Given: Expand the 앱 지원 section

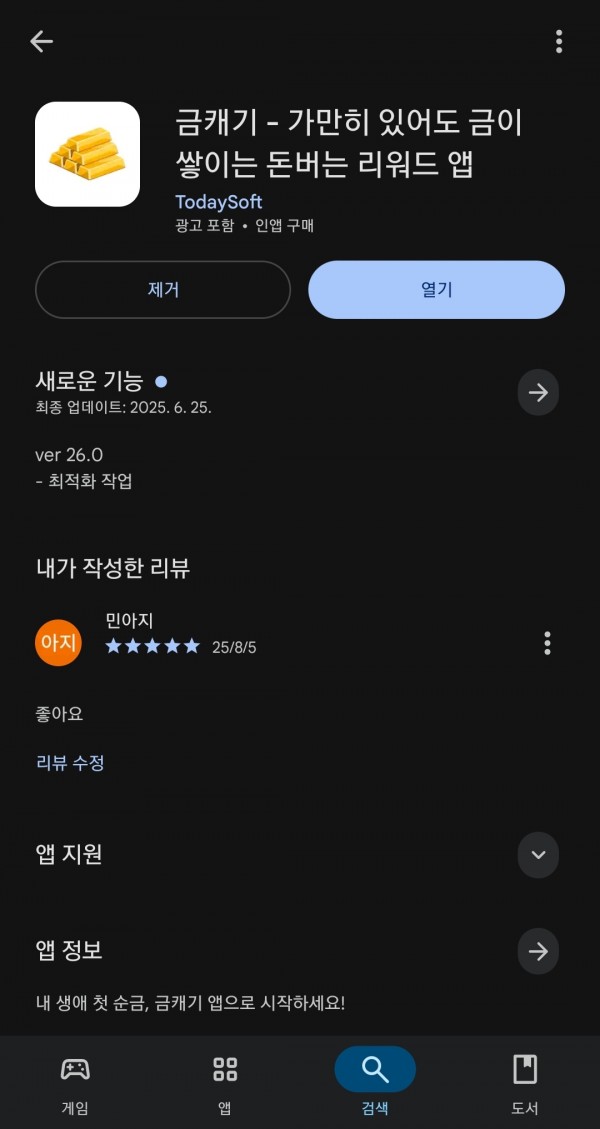Looking at the screenshot, I should coord(538,855).
